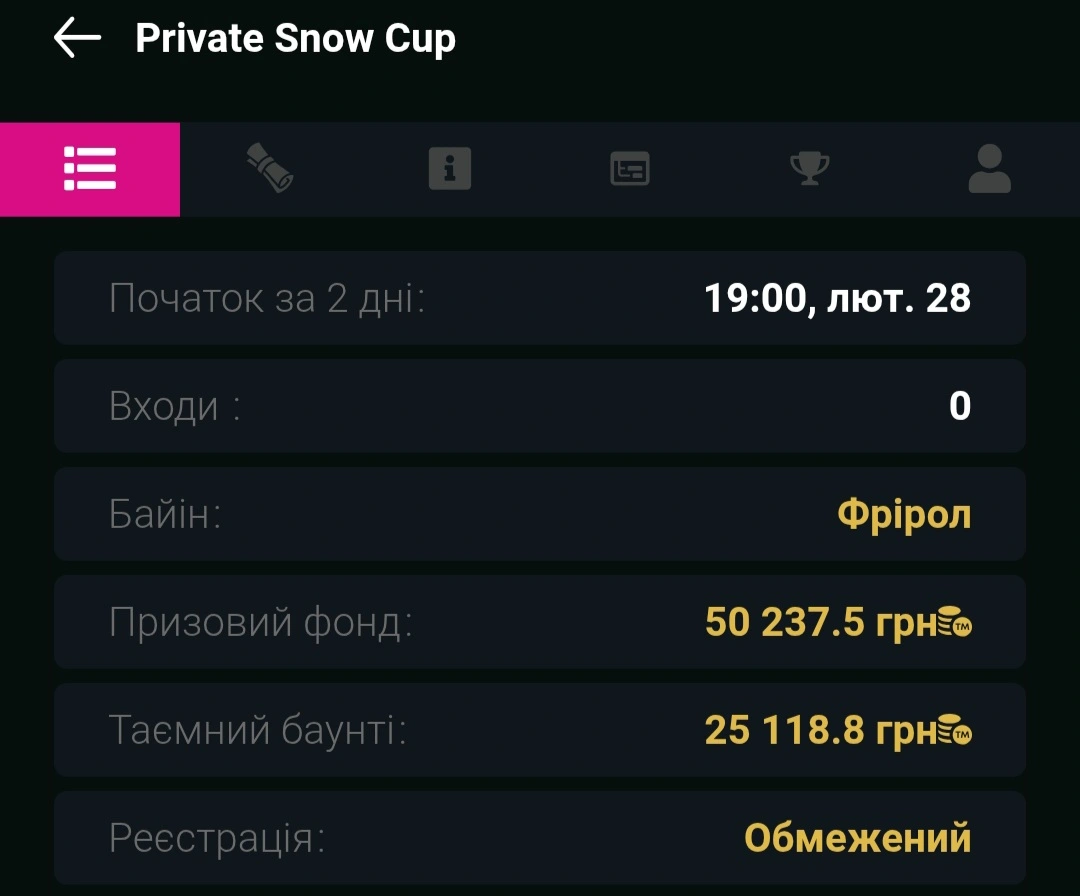Switch to the table layout icon tab
Screen dimensions: 1080x896
[x=630, y=168]
